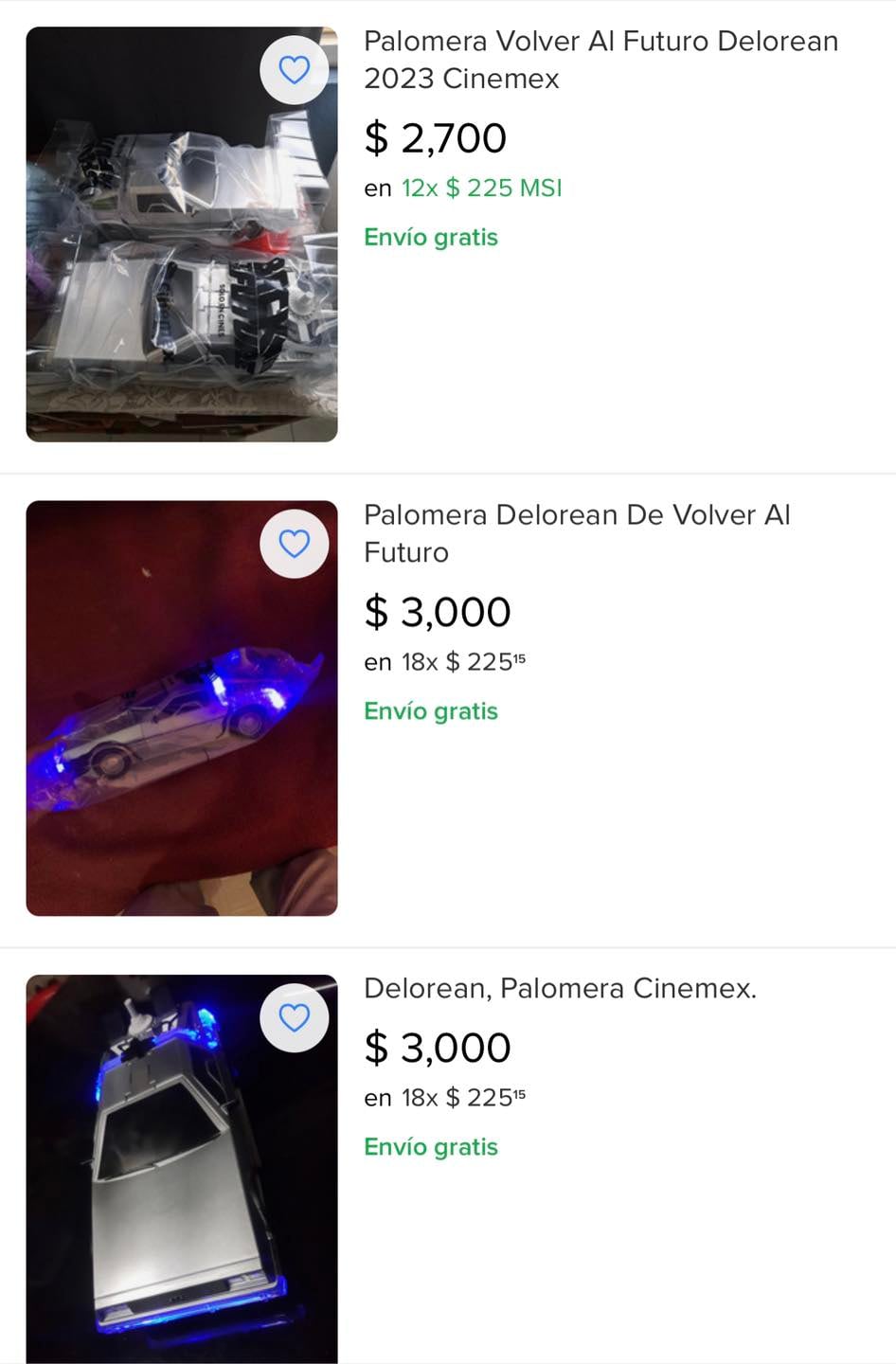Click the green 'MSI' interest-free tag
This screenshot has width=896, height=1364.
click(x=542, y=188)
